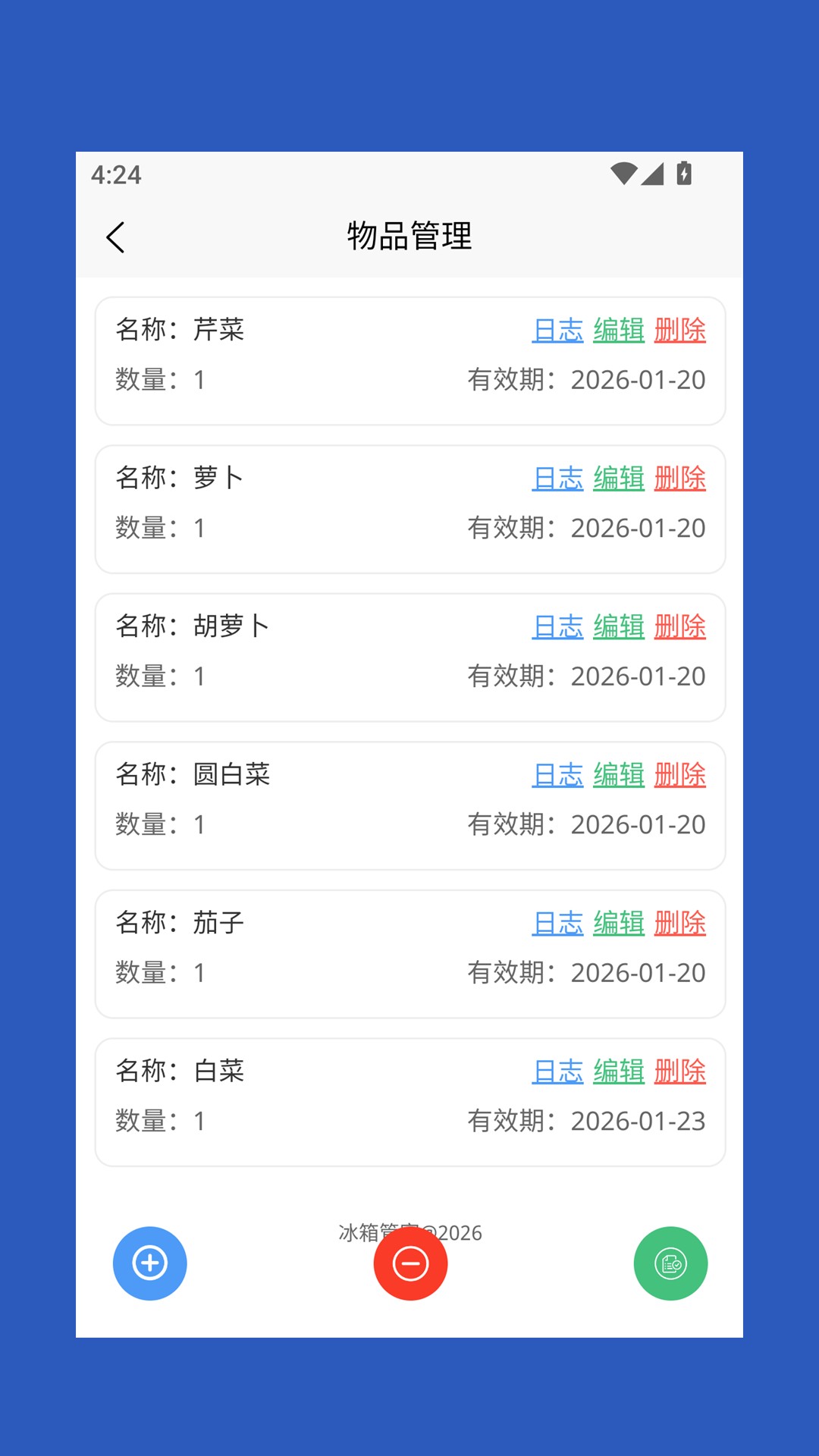This screenshot has width=819, height=1456.
Task: Tap the cellular signal icon in the status bar
Action: pyautogui.click(x=652, y=173)
